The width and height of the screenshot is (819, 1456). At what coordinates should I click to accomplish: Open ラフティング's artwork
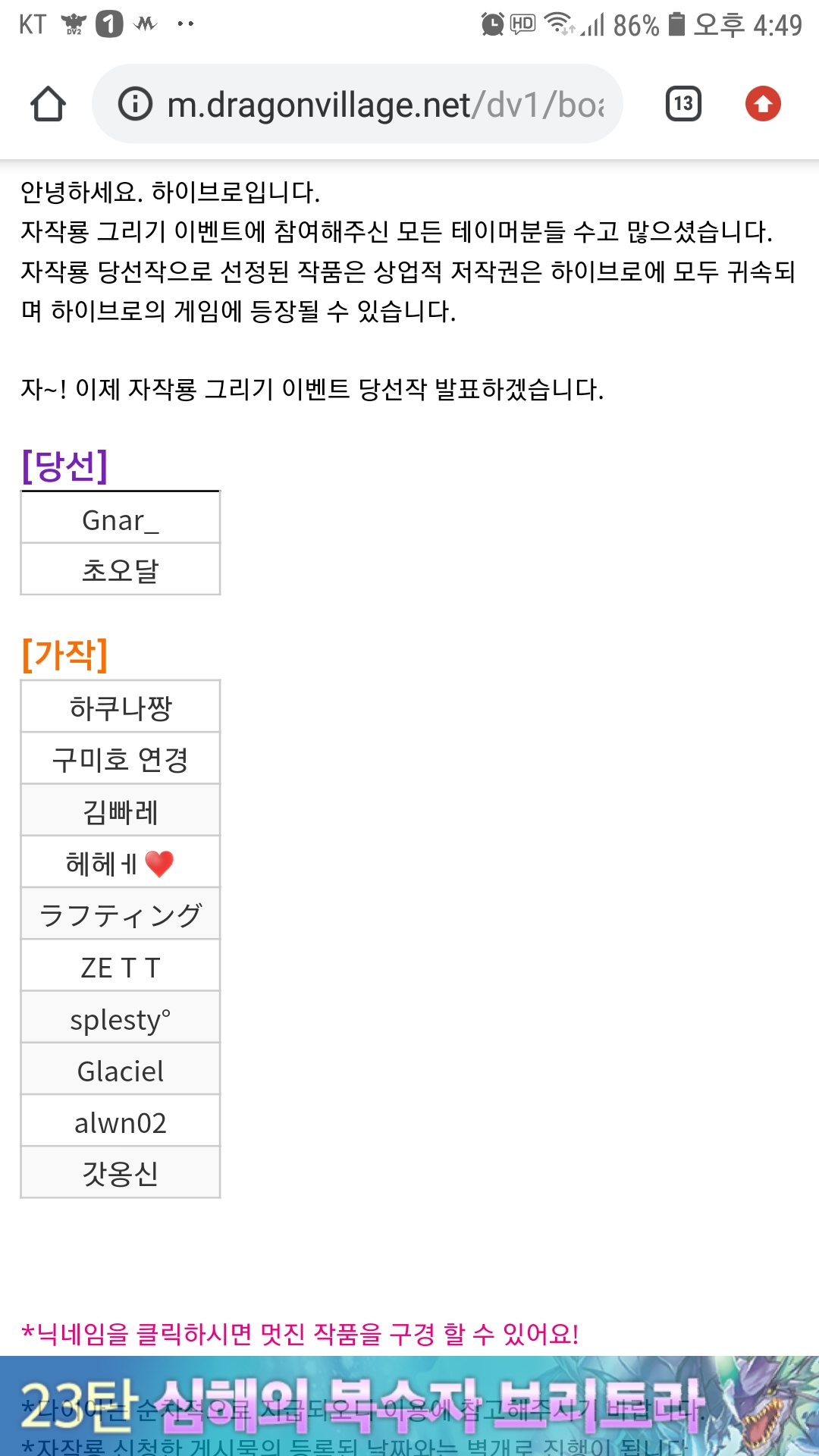pyautogui.click(x=121, y=915)
